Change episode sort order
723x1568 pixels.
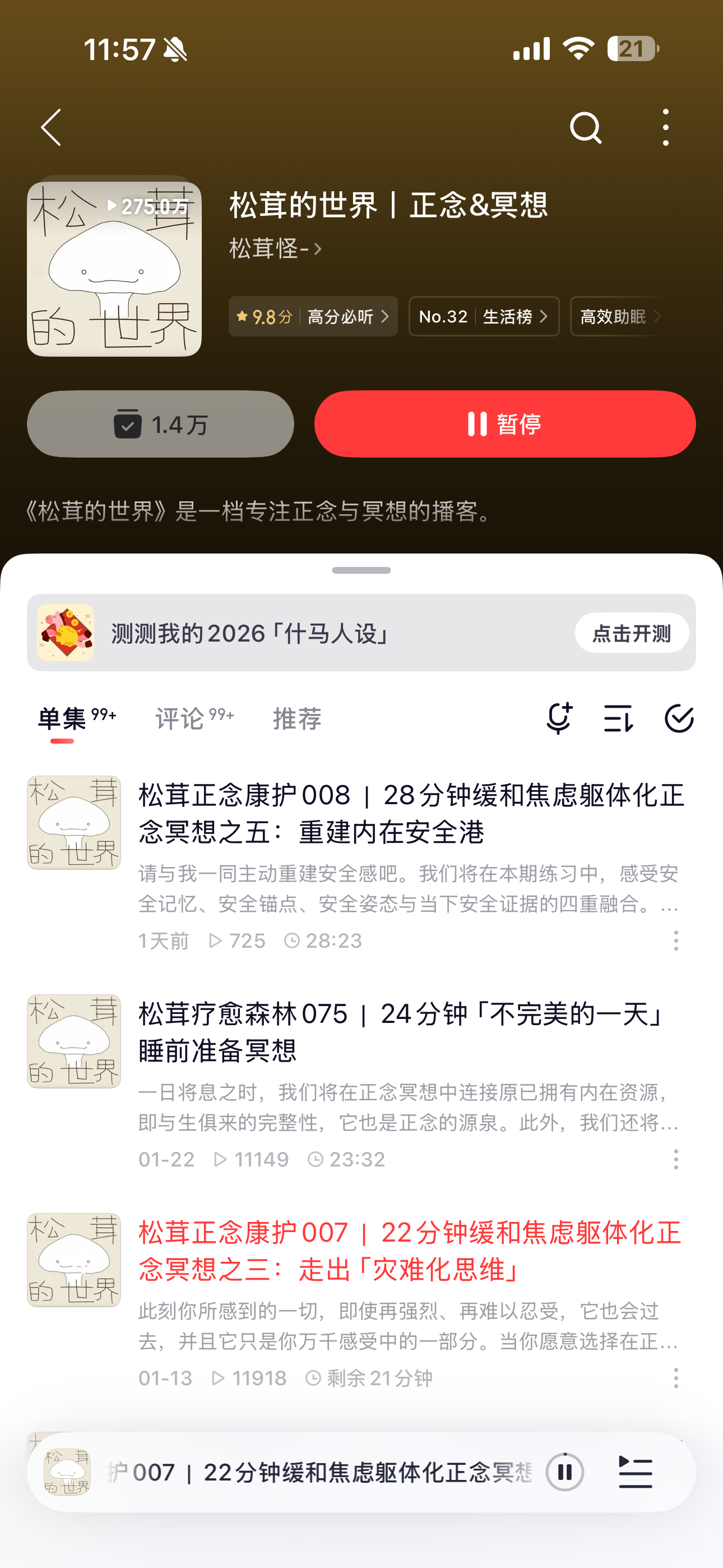618,719
